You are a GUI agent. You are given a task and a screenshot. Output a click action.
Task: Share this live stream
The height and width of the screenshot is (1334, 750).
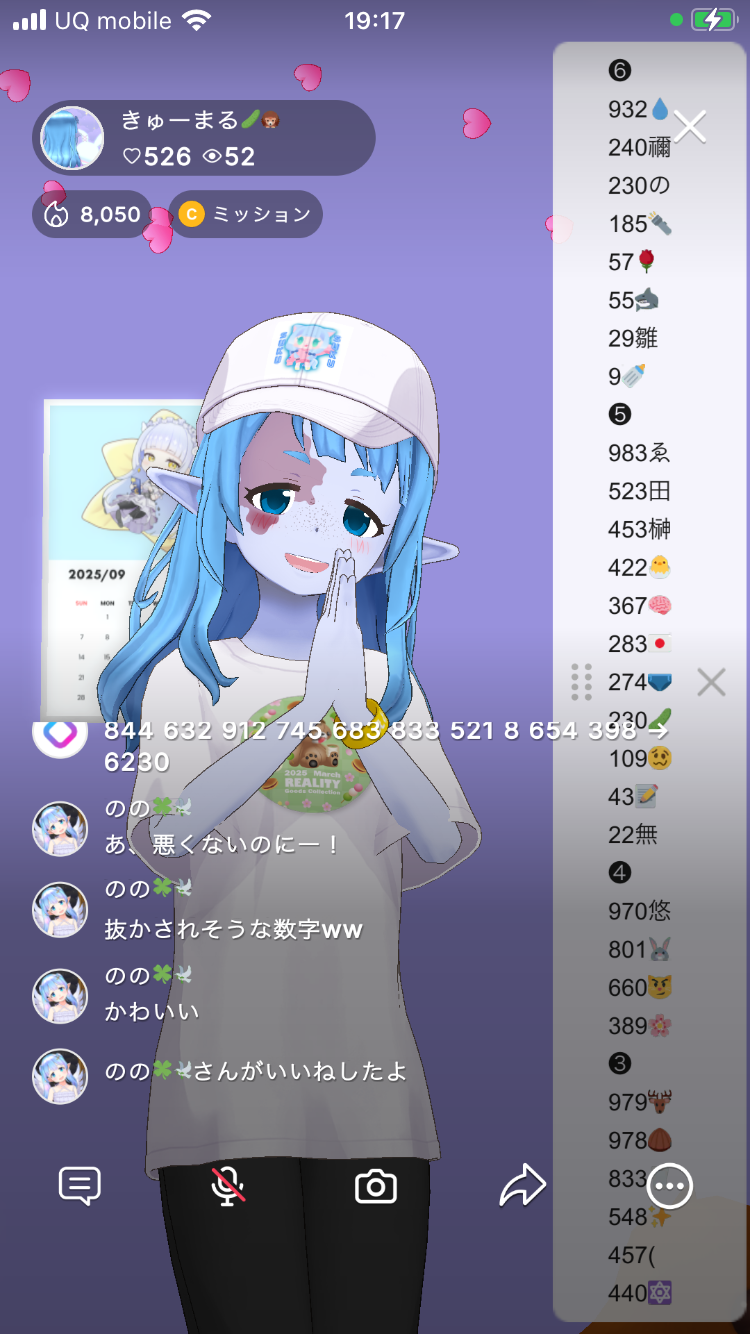click(522, 1186)
